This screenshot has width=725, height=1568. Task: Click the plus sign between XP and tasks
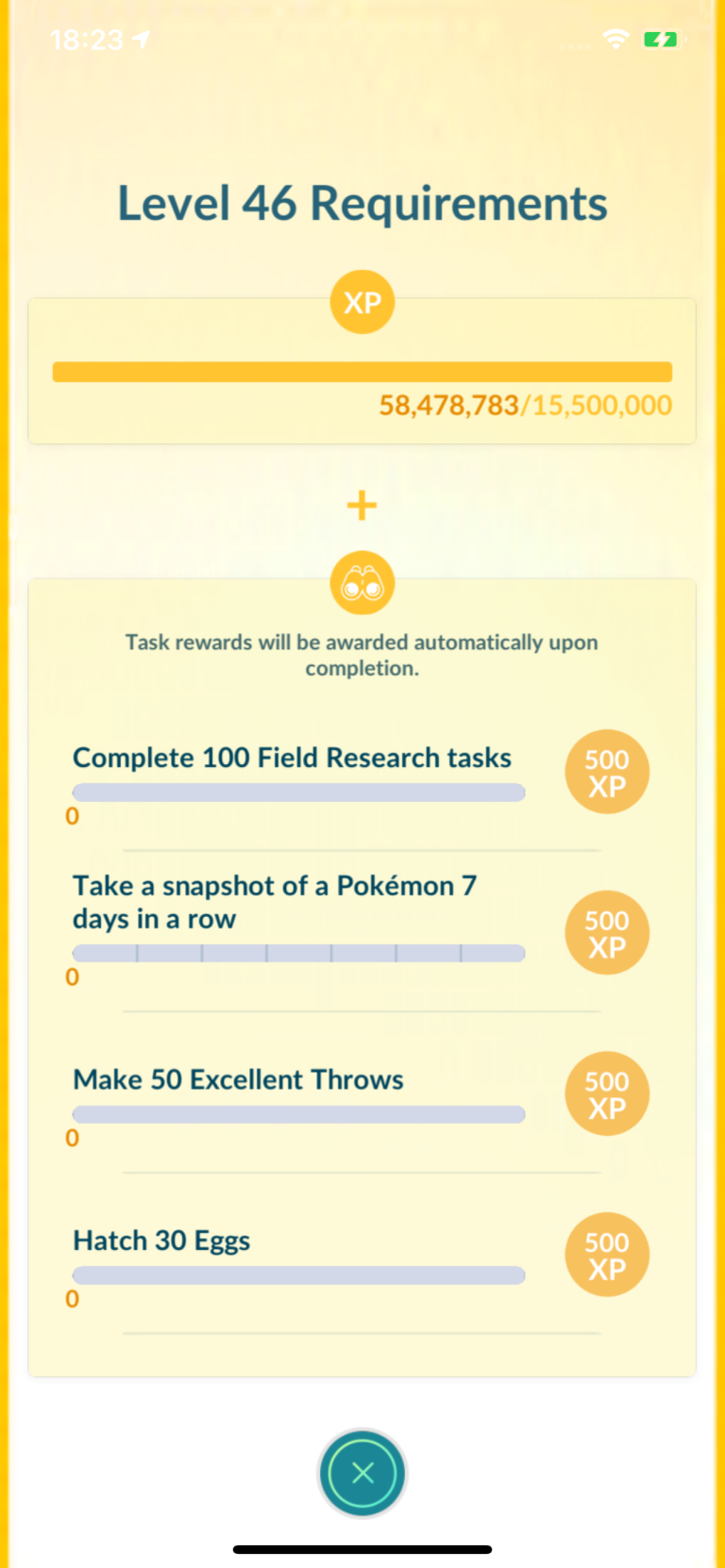pos(362,505)
